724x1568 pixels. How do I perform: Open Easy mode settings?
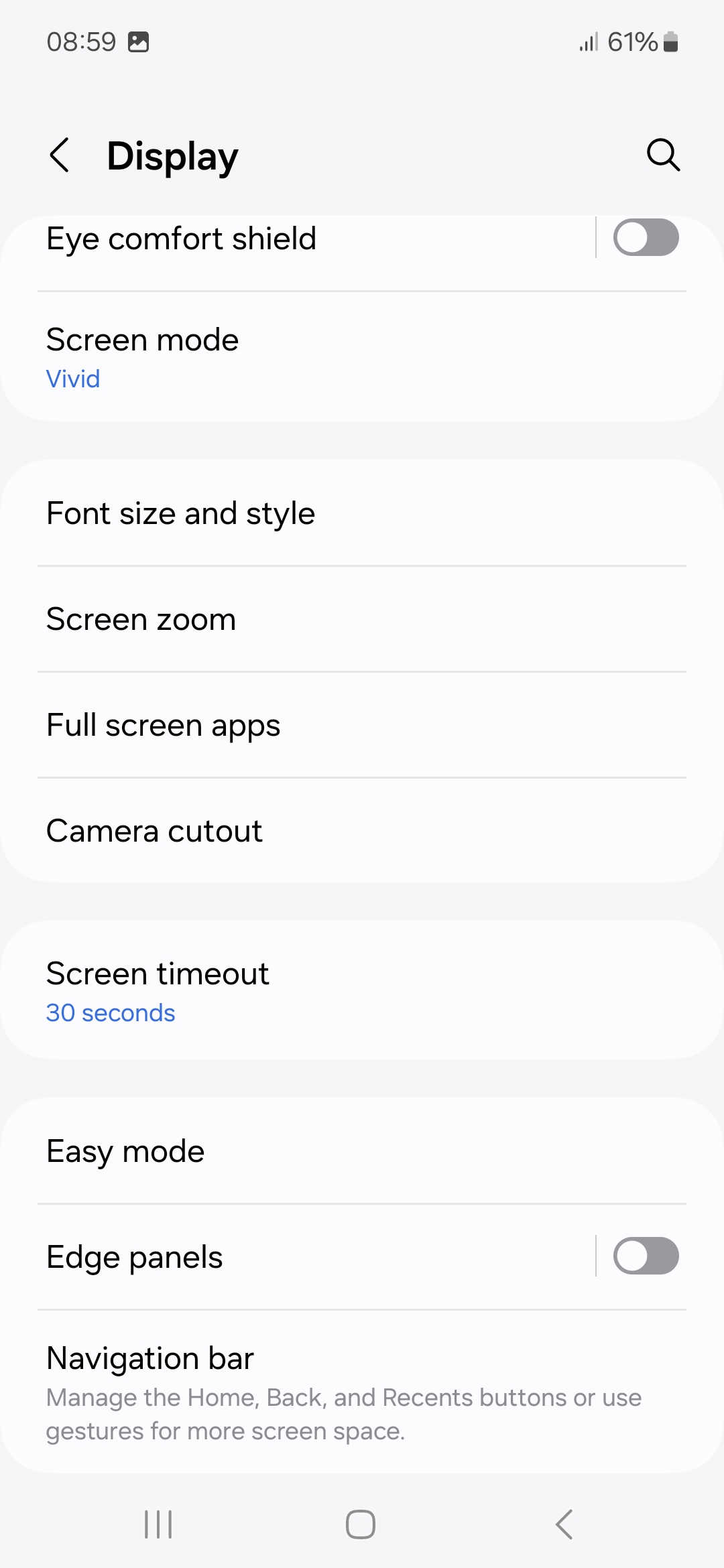coord(268,1151)
